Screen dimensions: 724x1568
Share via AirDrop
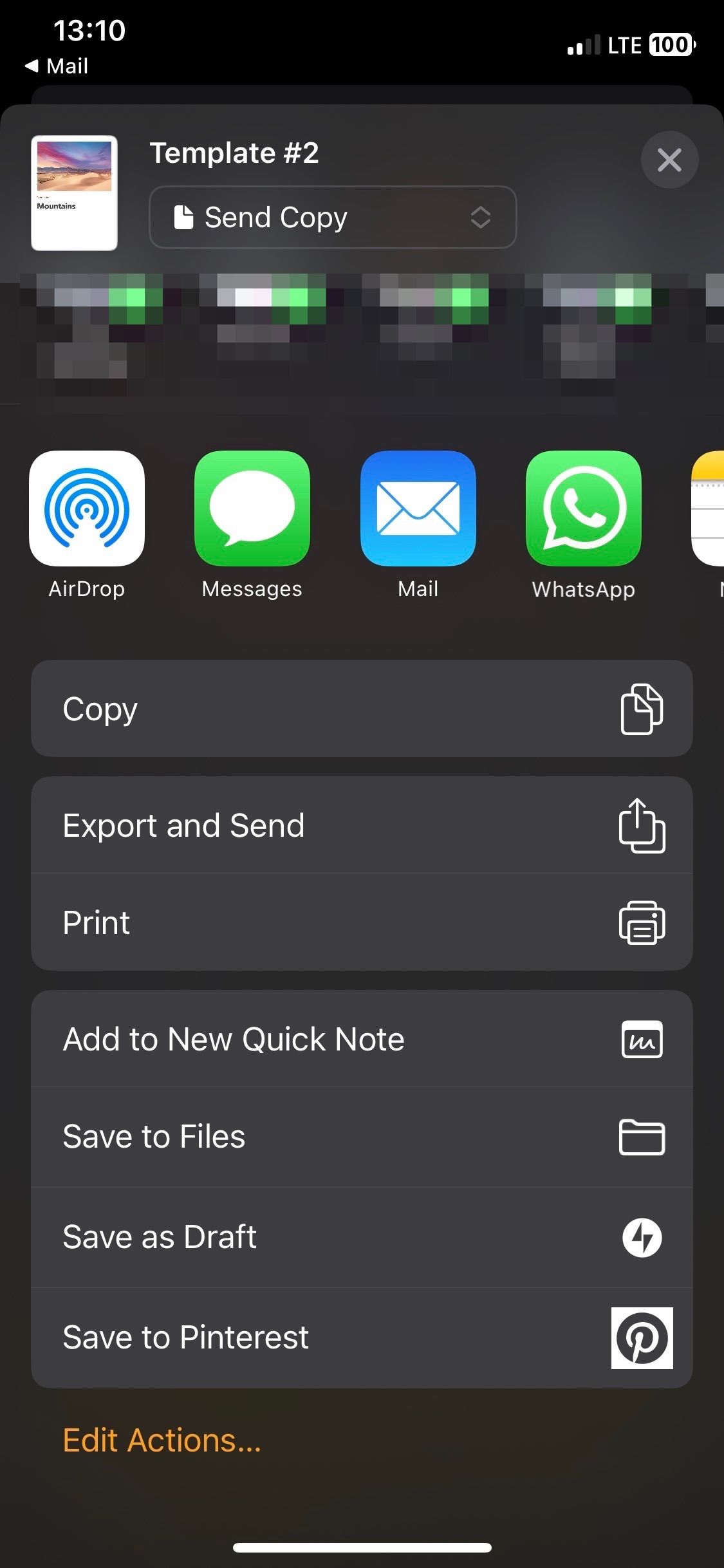(x=87, y=509)
